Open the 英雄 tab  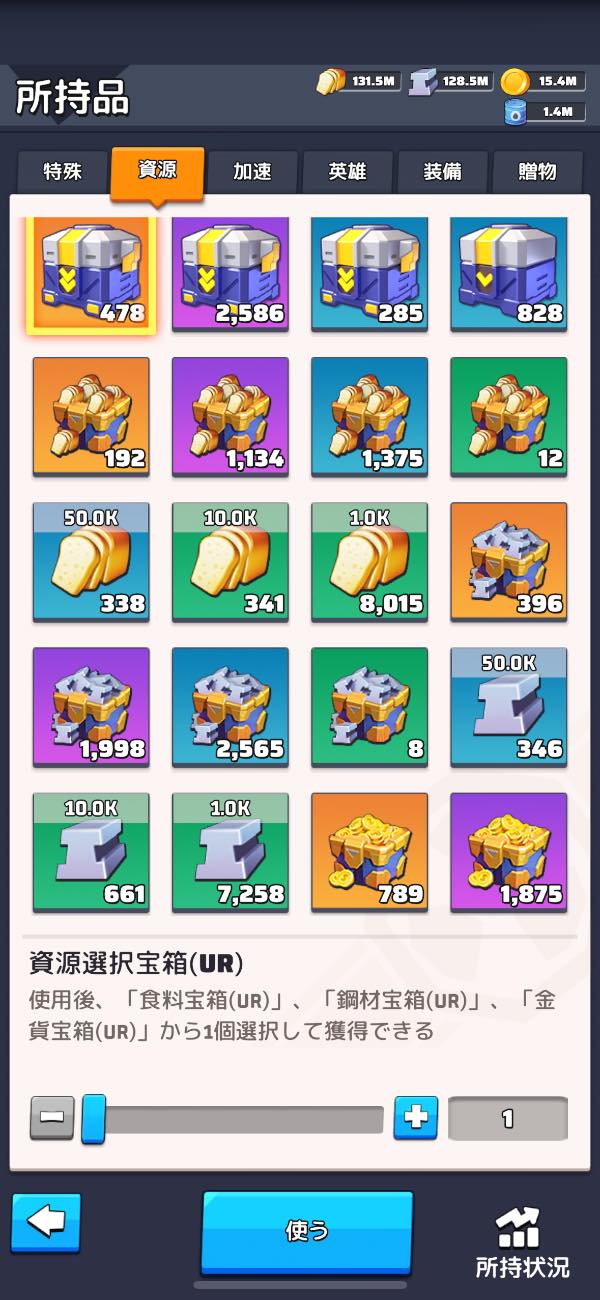pos(347,172)
